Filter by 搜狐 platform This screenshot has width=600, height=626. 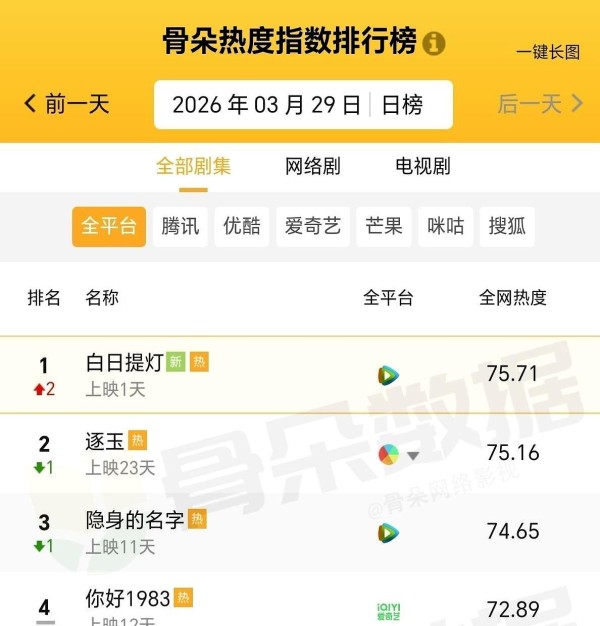coord(507,227)
